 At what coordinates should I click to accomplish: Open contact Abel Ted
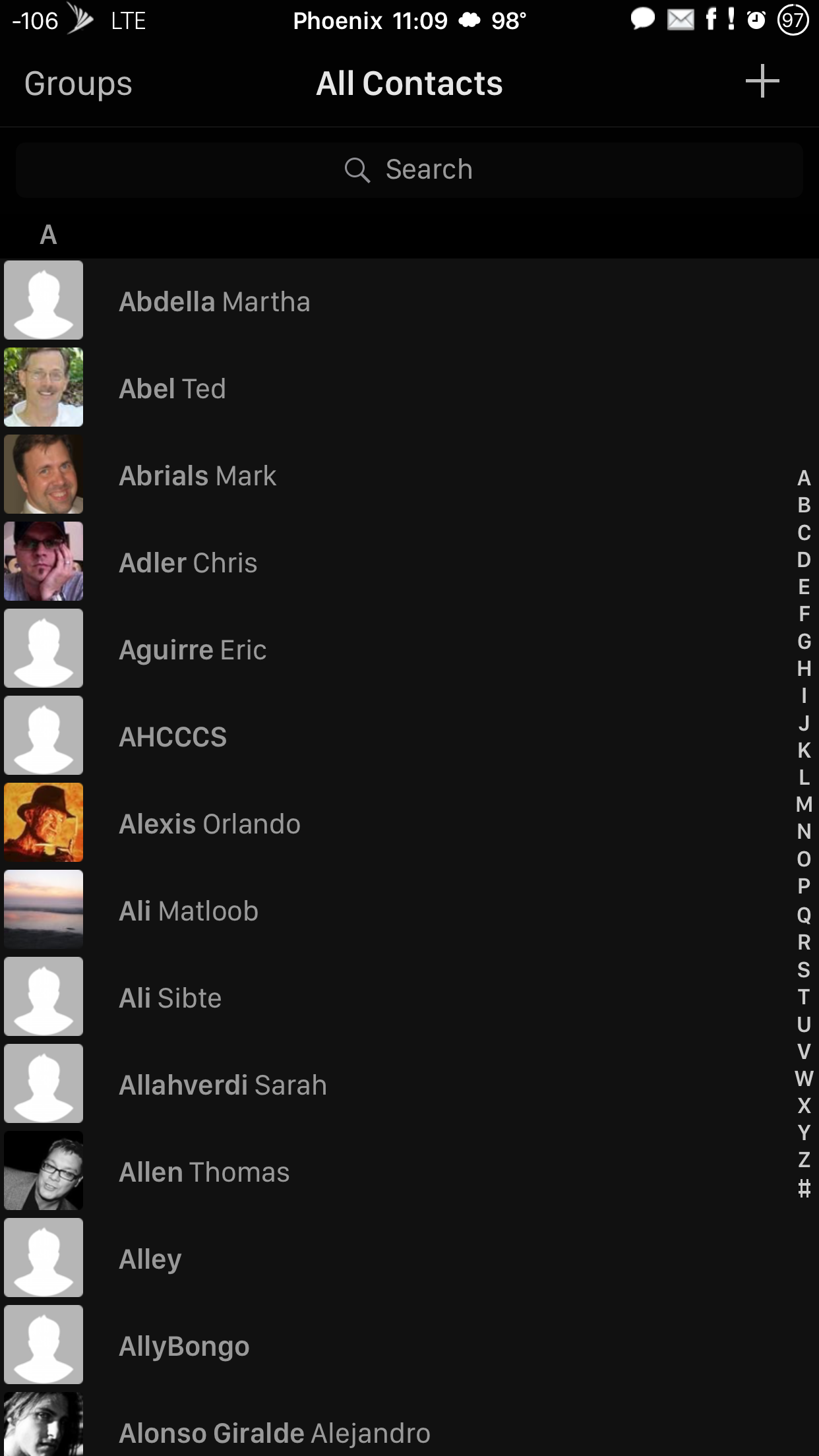coord(409,388)
